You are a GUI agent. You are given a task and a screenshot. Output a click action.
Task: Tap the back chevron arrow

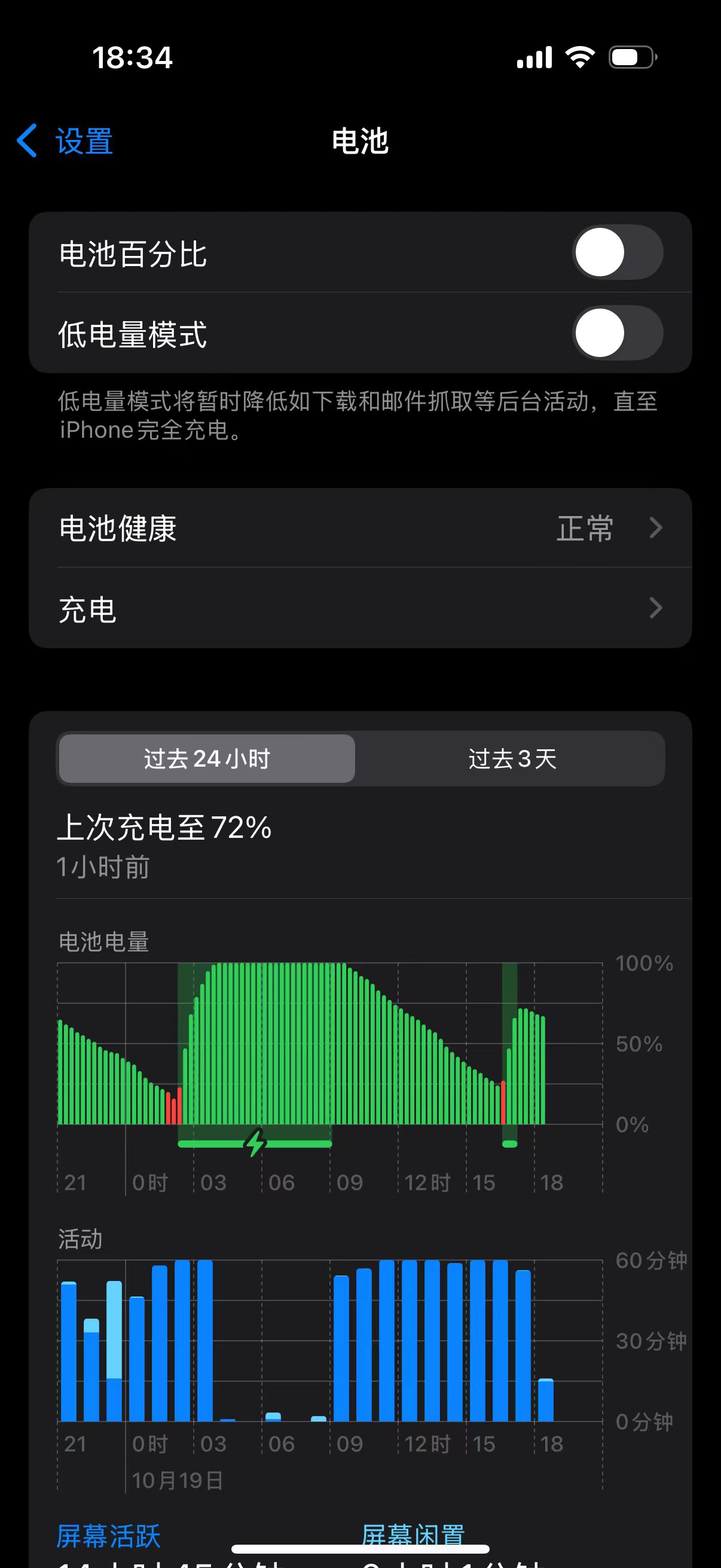pos(27,142)
